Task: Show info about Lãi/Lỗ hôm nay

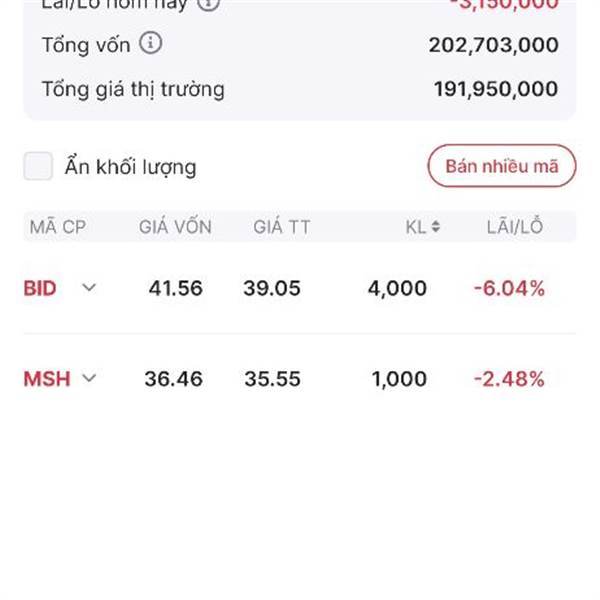Action: 208,3
